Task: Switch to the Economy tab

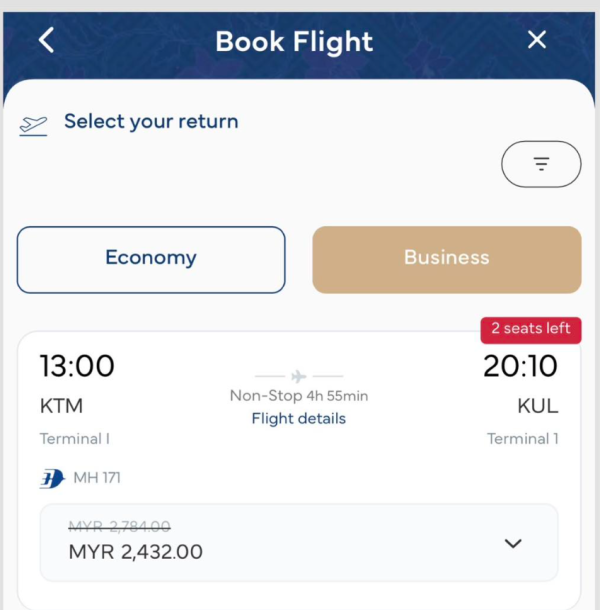Action: [x=151, y=259]
